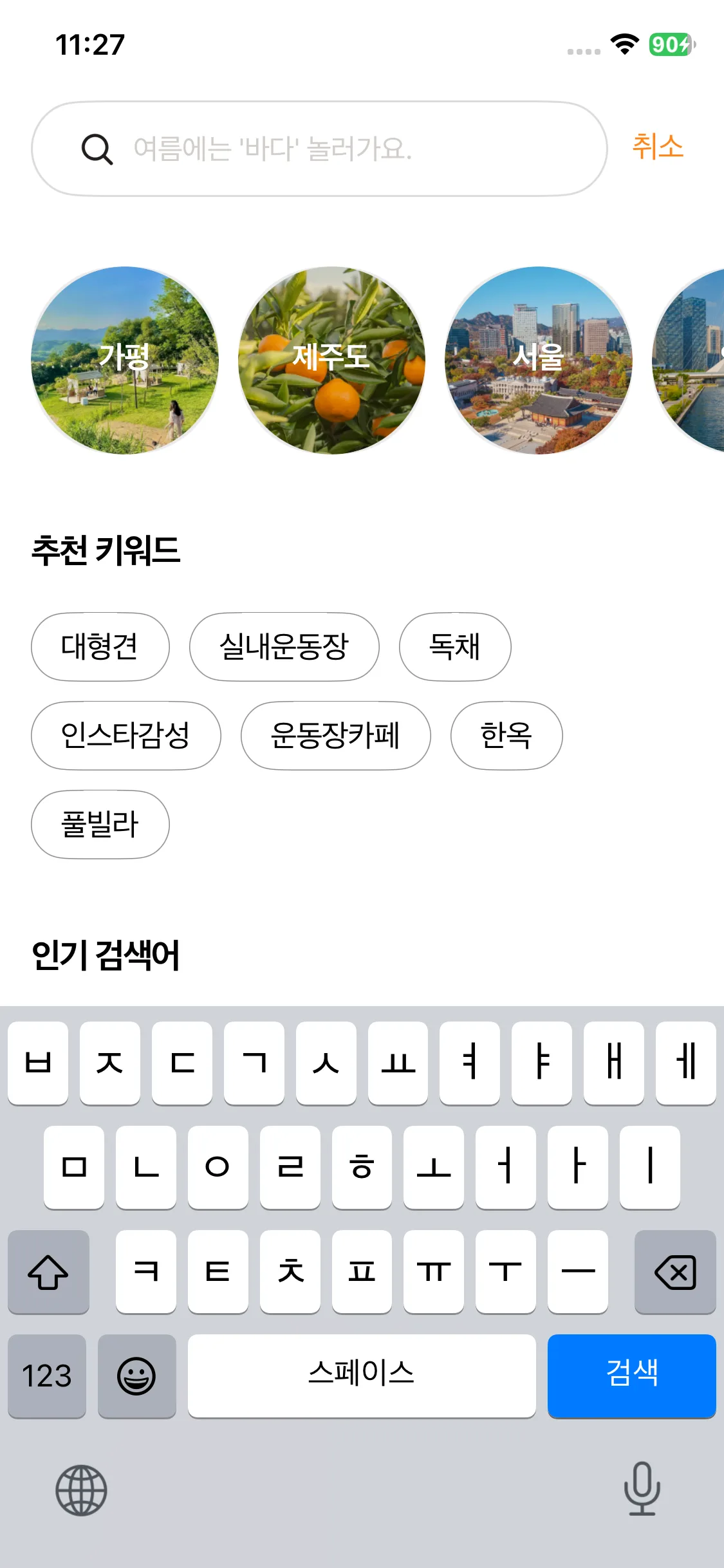Cancel the search with 취소
Viewport: 724px width, 1568px height.
(657, 147)
